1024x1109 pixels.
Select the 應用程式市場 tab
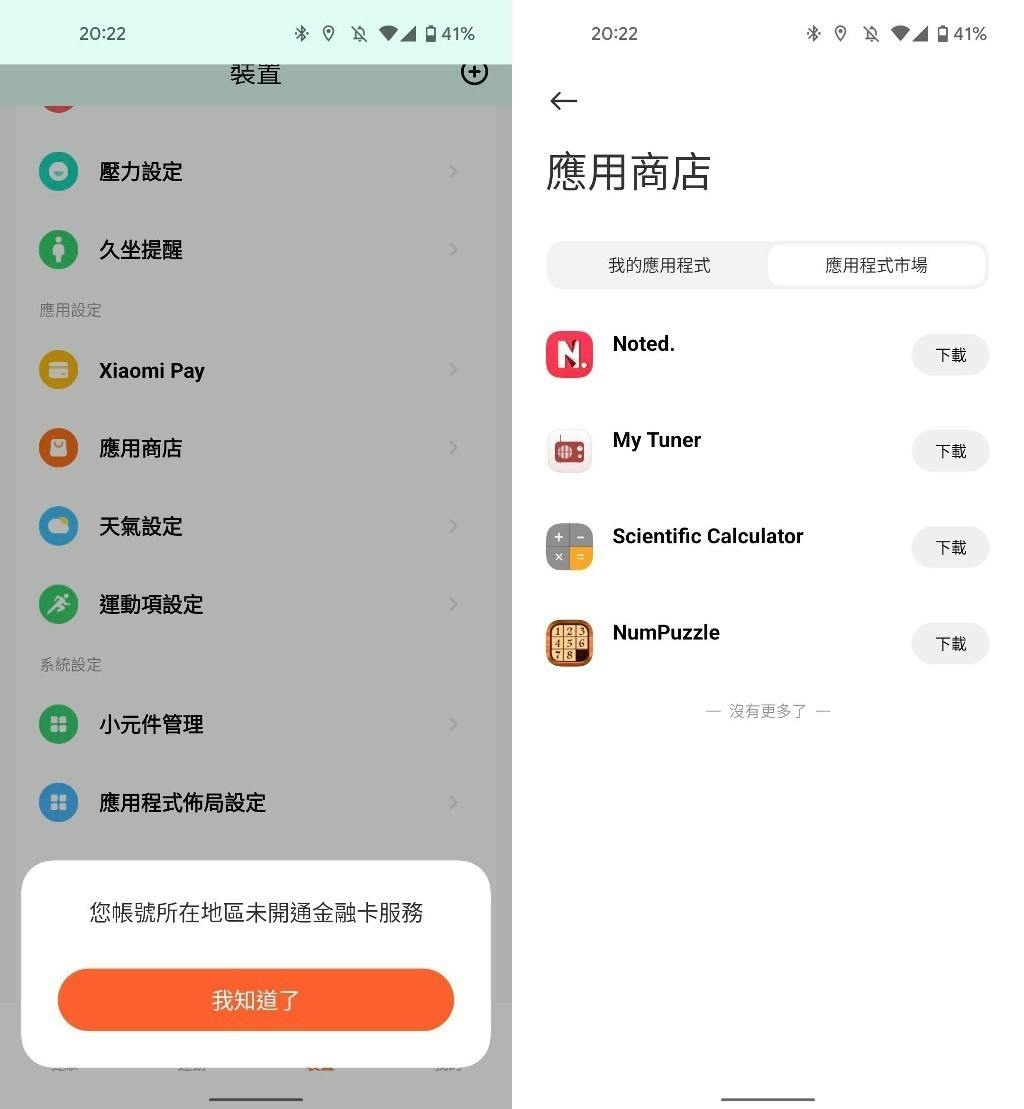876,266
